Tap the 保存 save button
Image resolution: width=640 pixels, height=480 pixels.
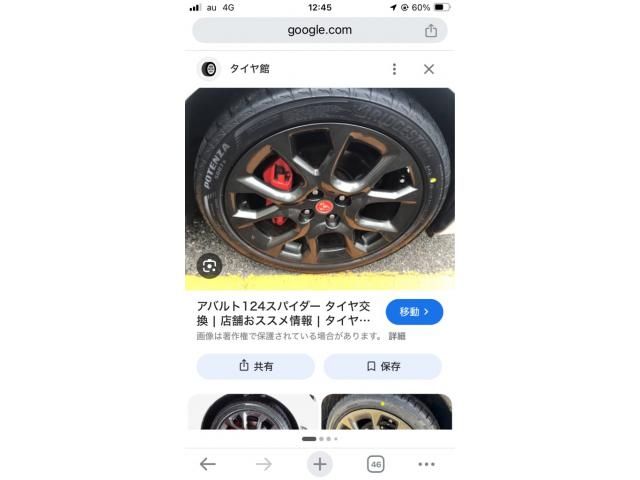382,367
